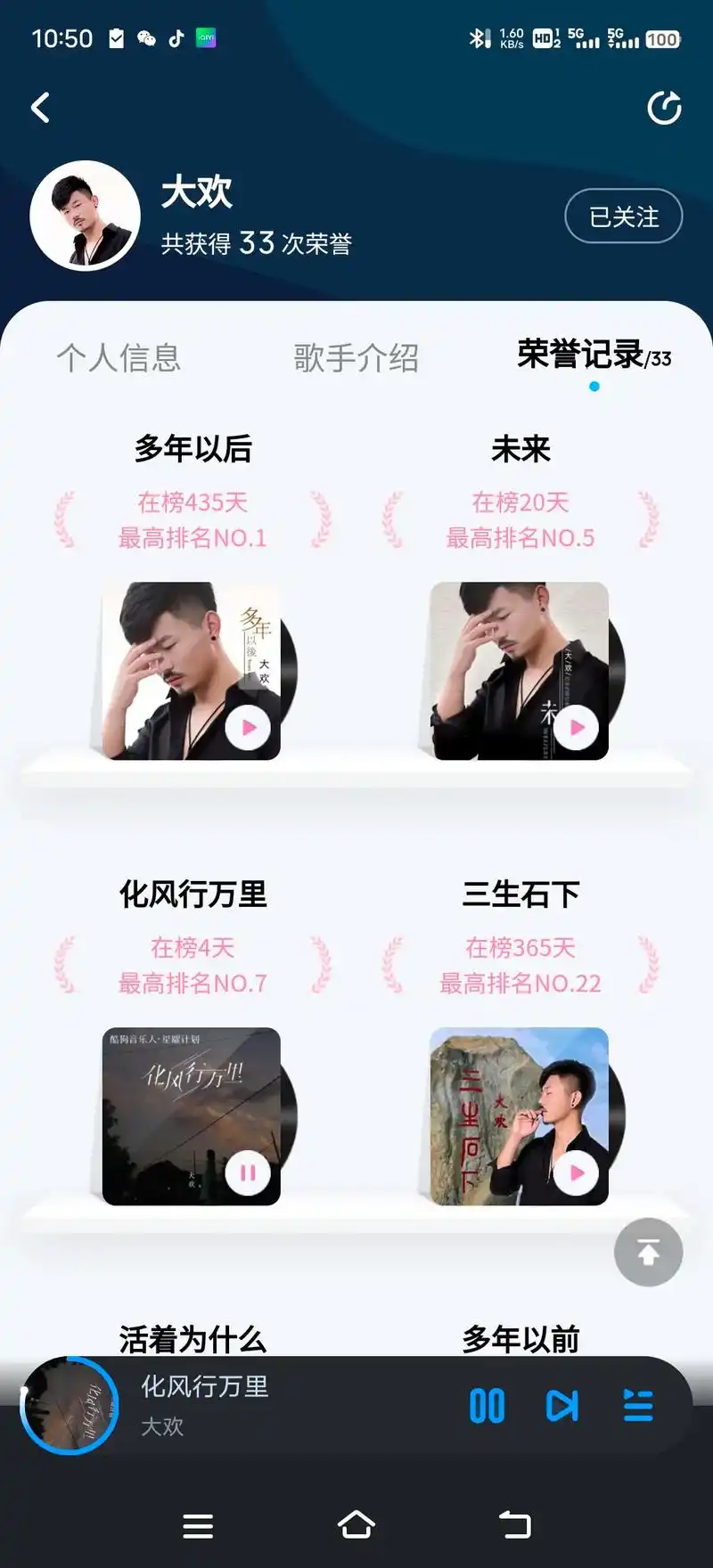Skip to the next track
Image resolution: width=713 pixels, height=1568 pixels.
pyautogui.click(x=561, y=1406)
